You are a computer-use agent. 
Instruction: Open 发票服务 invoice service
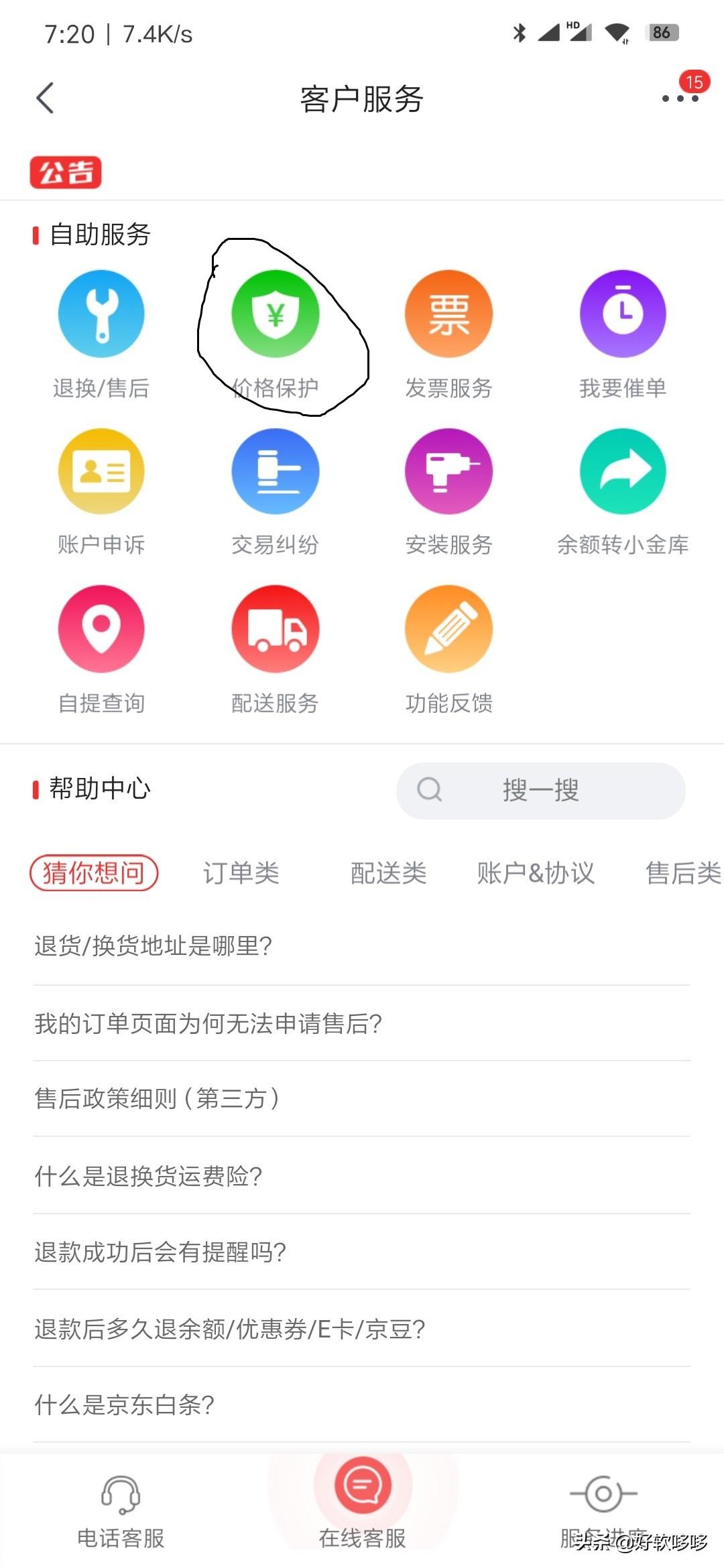449,334
